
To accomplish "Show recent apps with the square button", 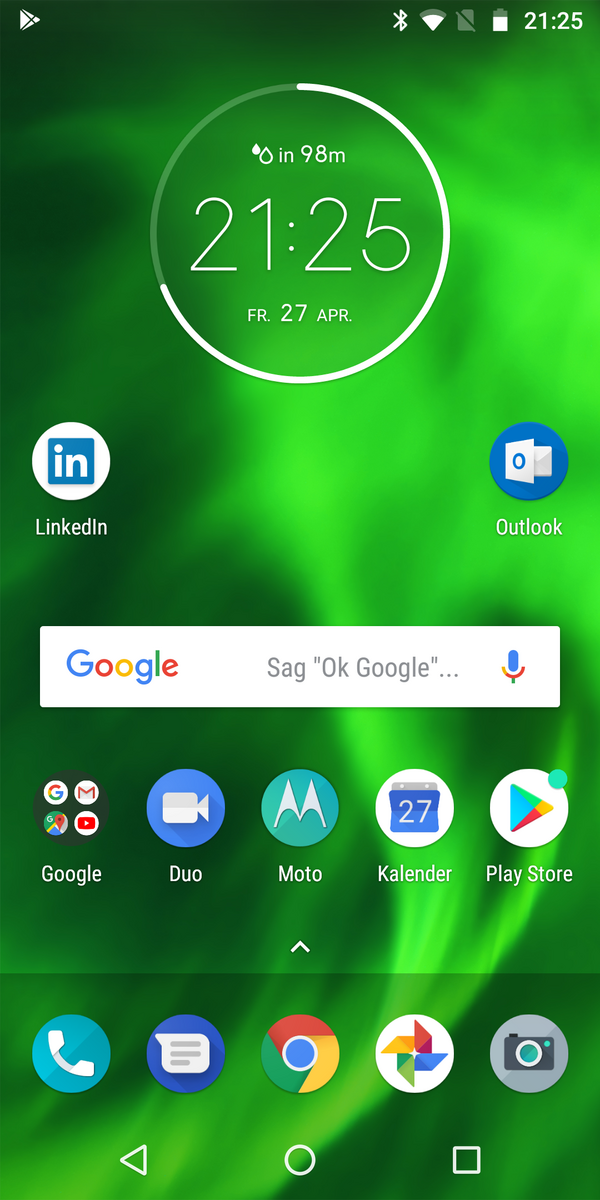I will (x=466, y=1160).
